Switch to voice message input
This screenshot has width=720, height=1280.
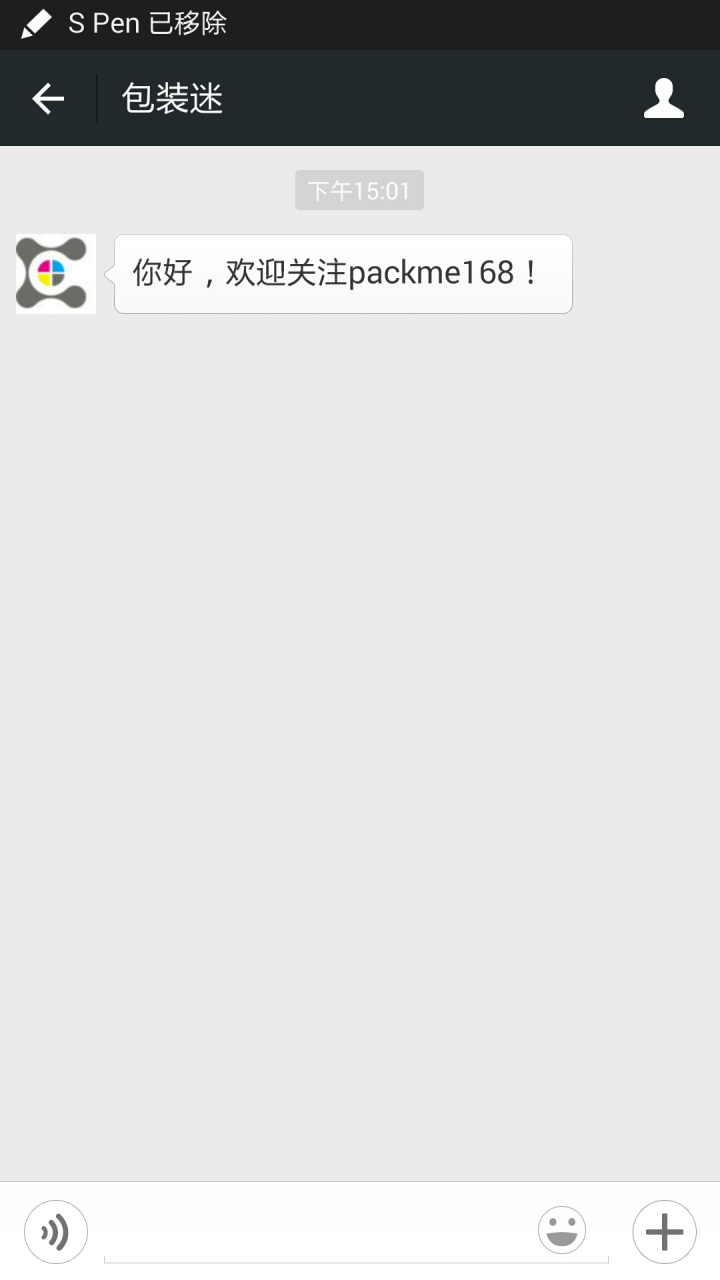56,1232
